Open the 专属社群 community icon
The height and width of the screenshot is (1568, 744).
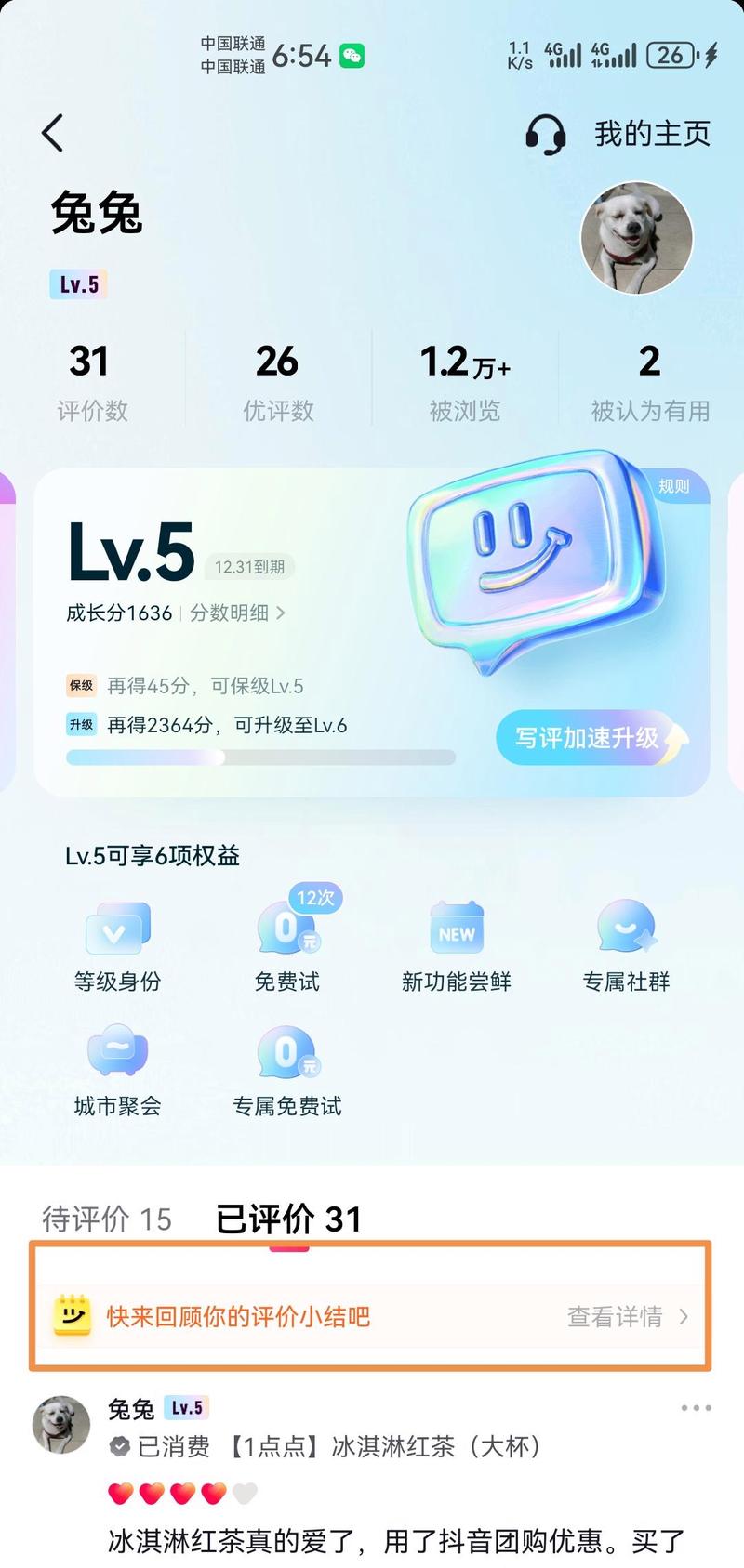pos(626,929)
